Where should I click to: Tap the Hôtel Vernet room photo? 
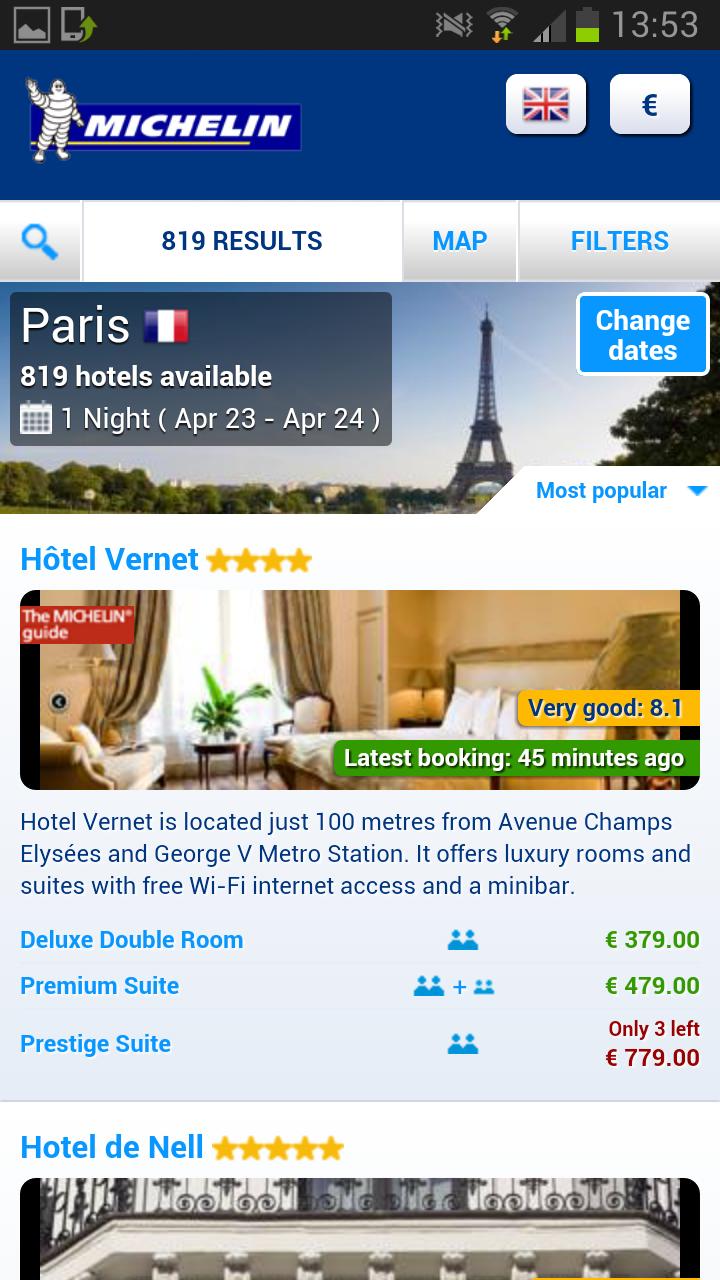(360, 690)
